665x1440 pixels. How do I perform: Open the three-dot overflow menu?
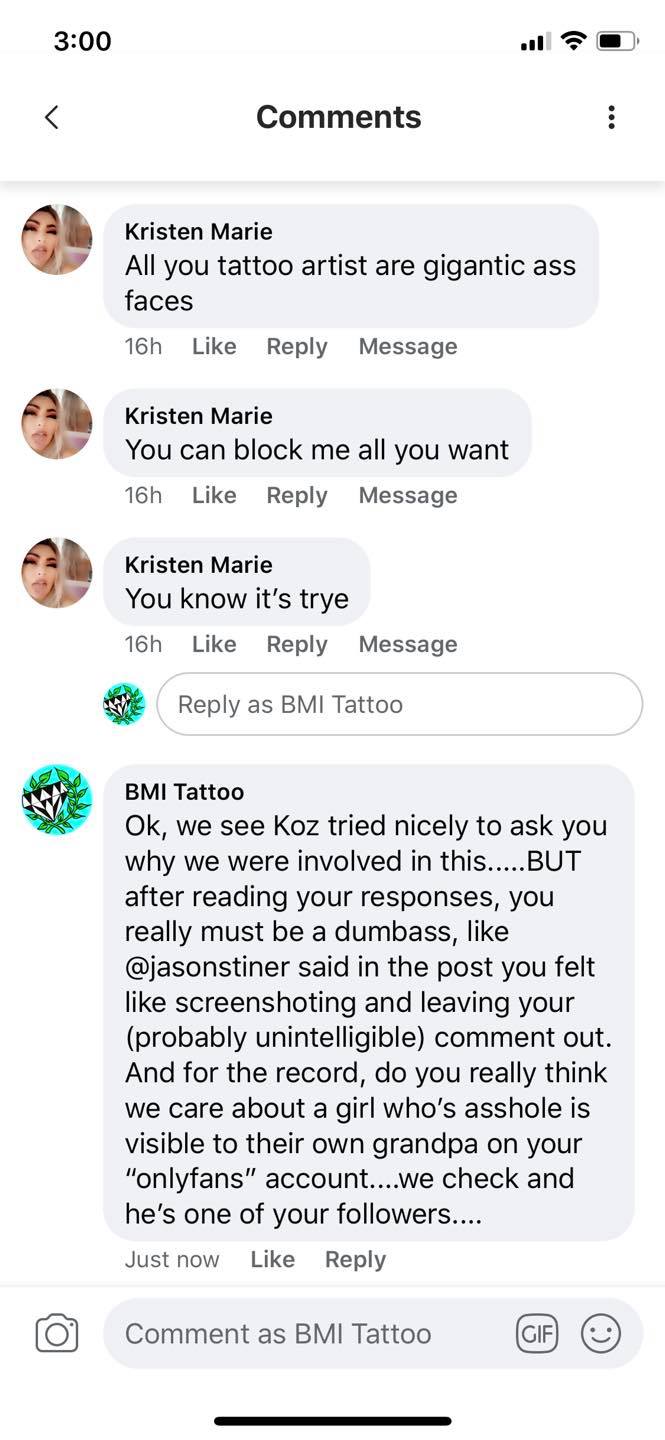click(x=611, y=117)
